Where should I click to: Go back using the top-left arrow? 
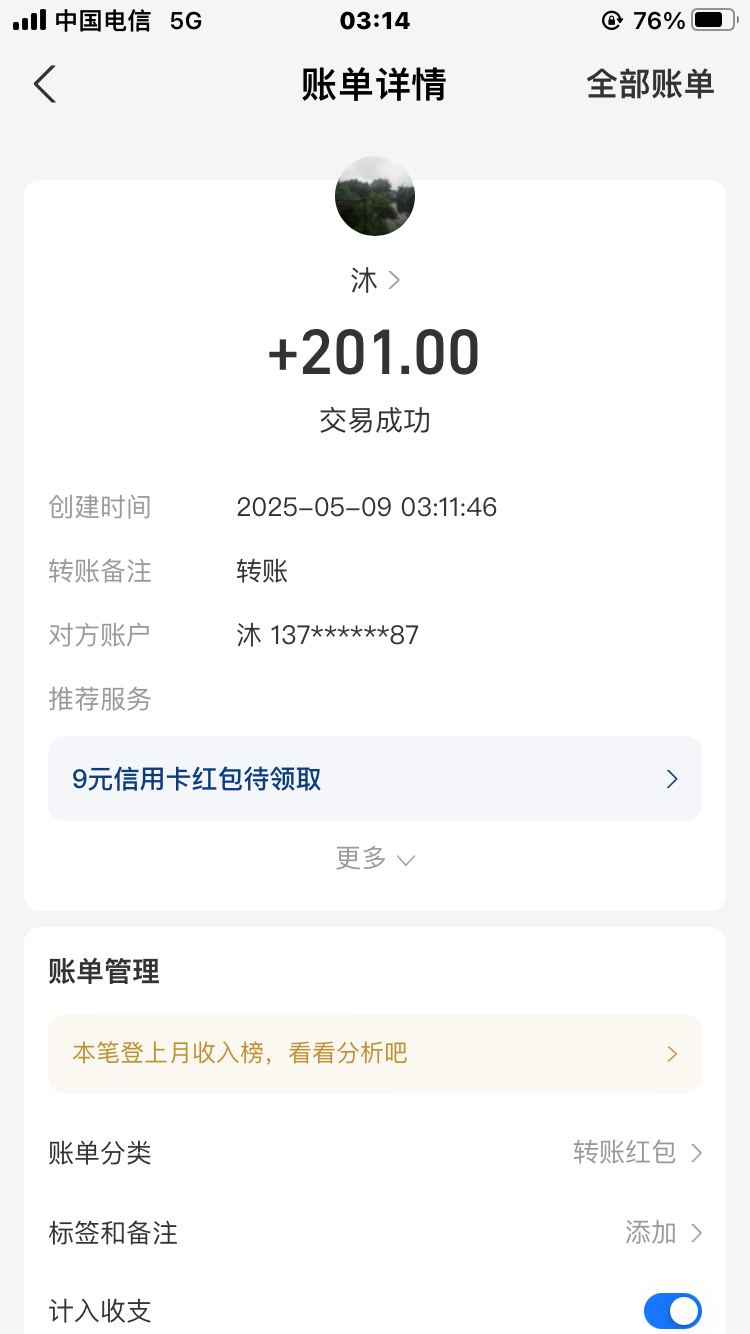coord(45,84)
